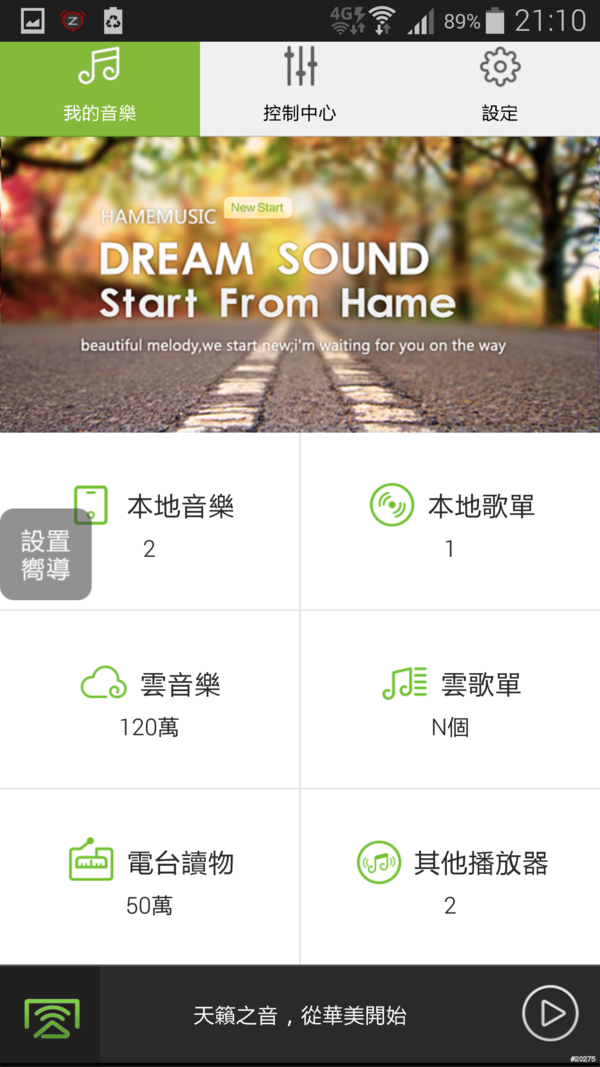Image resolution: width=600 pixels, height=1067 pixels.
Task: Browse 雲音樂 cloud music
Action: click(x=150, y=699)
